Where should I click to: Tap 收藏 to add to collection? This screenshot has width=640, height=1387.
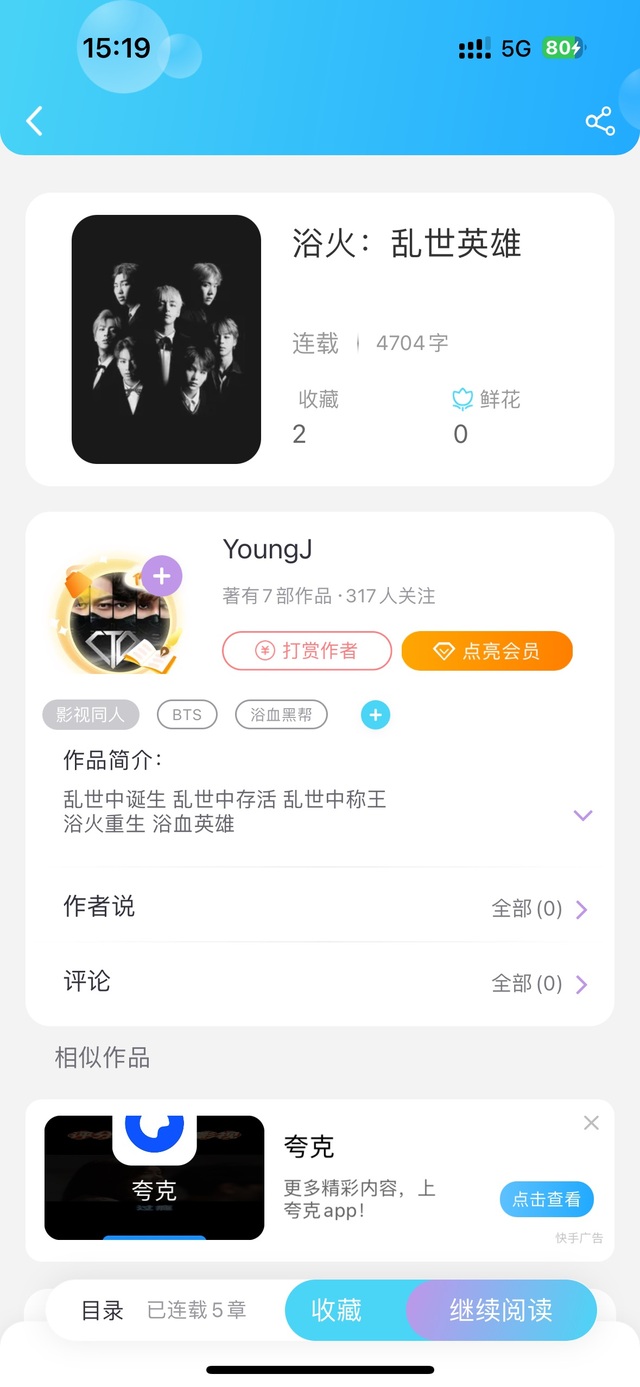click(x=337, y=1310)
